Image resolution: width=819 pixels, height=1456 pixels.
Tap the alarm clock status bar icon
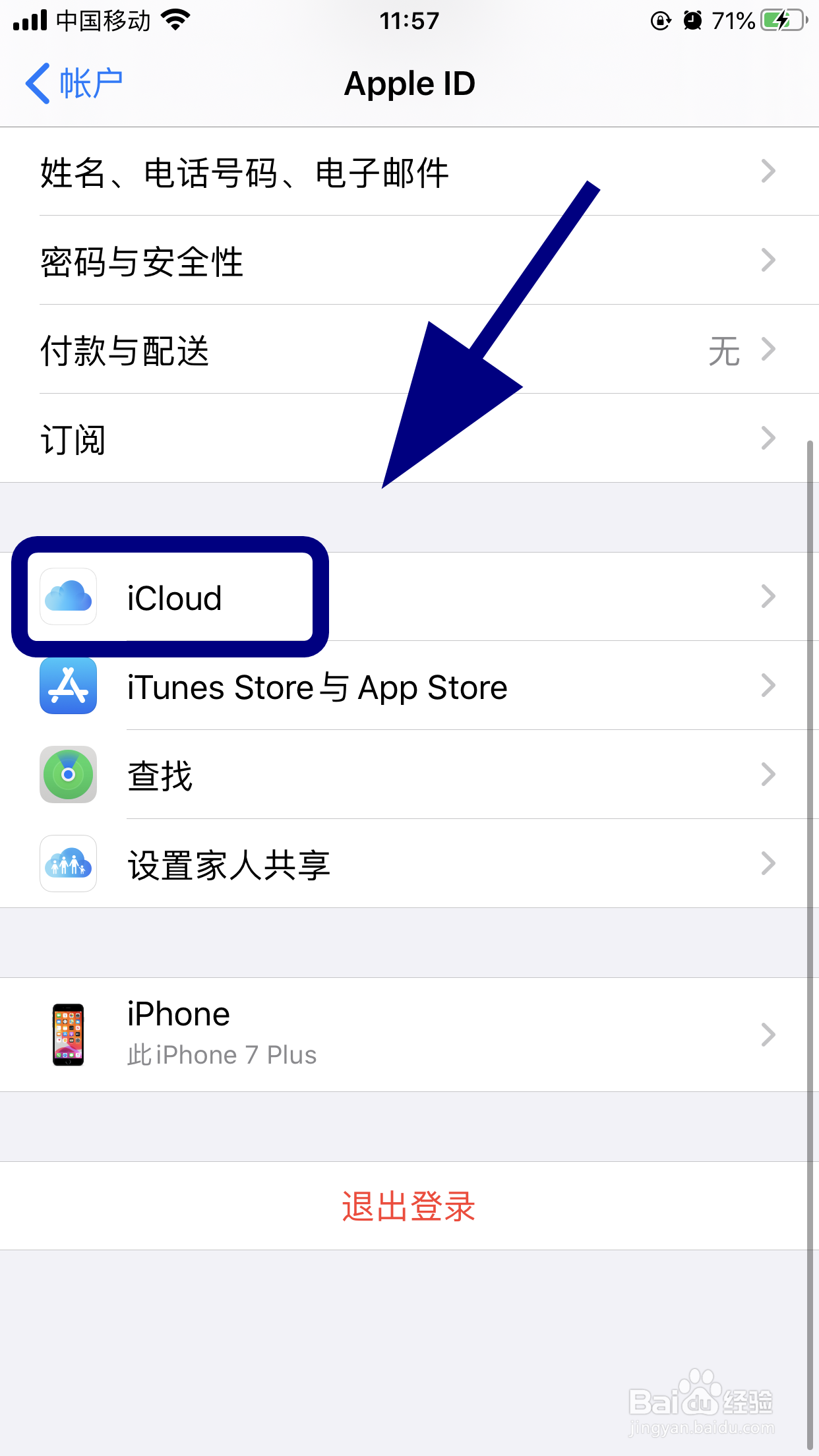pos(691,20)
